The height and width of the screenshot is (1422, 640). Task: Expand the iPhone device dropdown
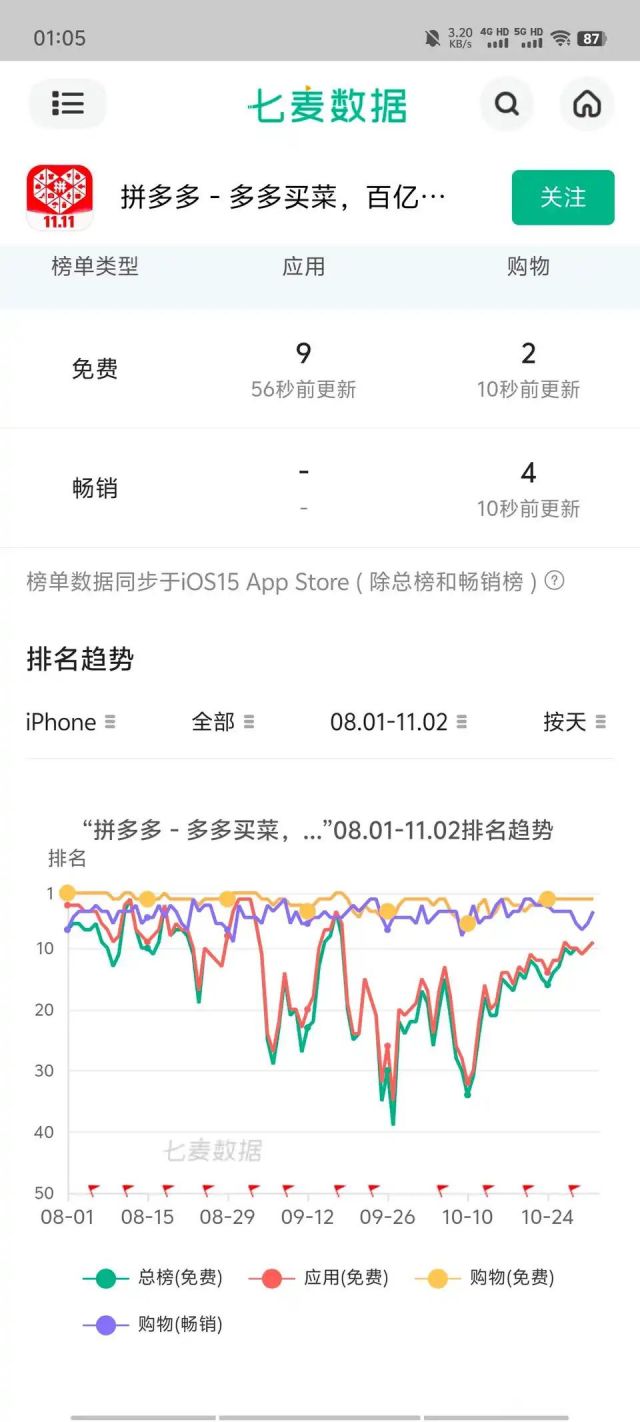[x=71, y=722]
